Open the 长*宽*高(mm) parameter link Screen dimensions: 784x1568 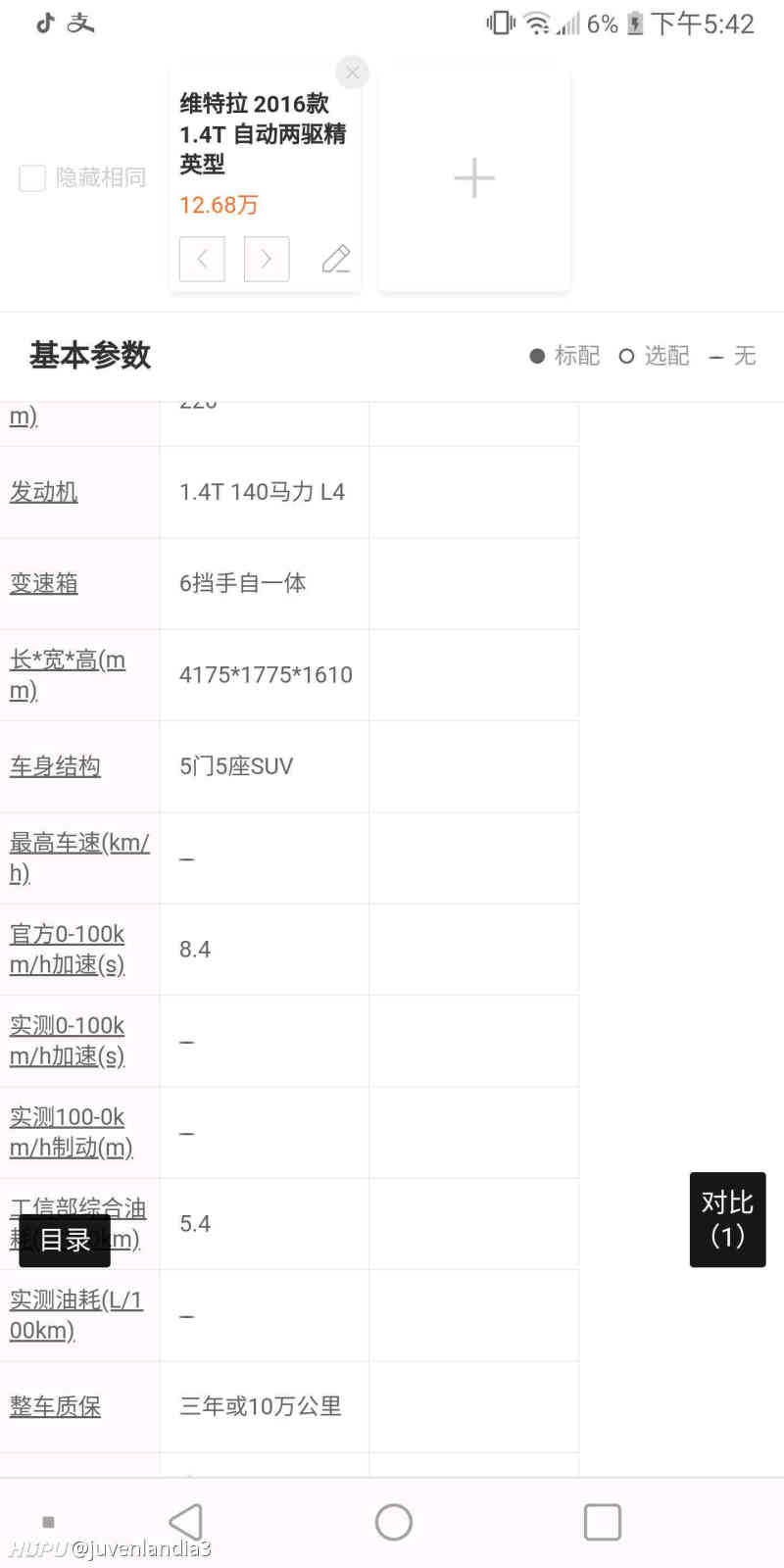(x=67, y=674)
